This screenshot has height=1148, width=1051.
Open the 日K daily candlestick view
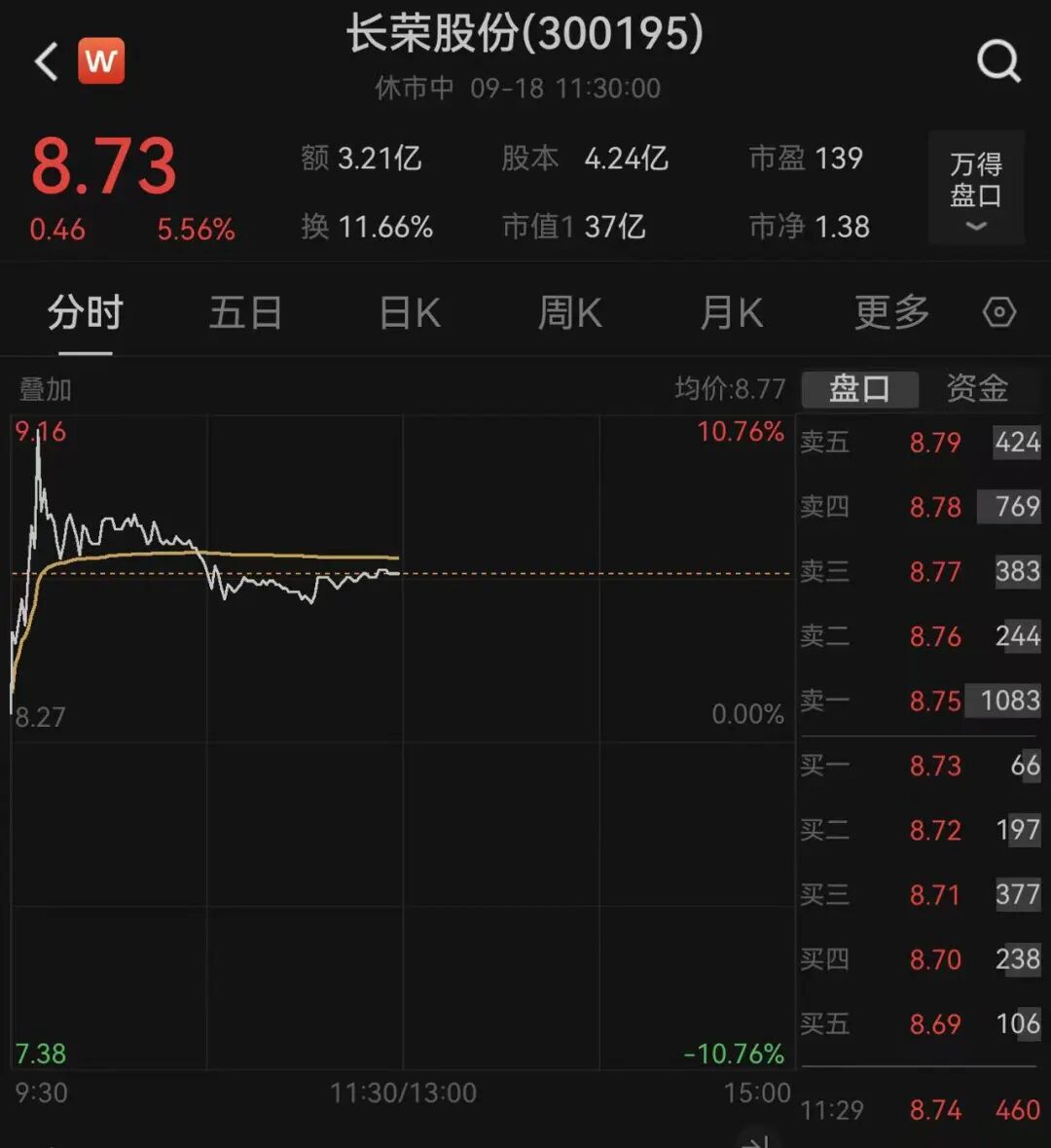(408, 312)
